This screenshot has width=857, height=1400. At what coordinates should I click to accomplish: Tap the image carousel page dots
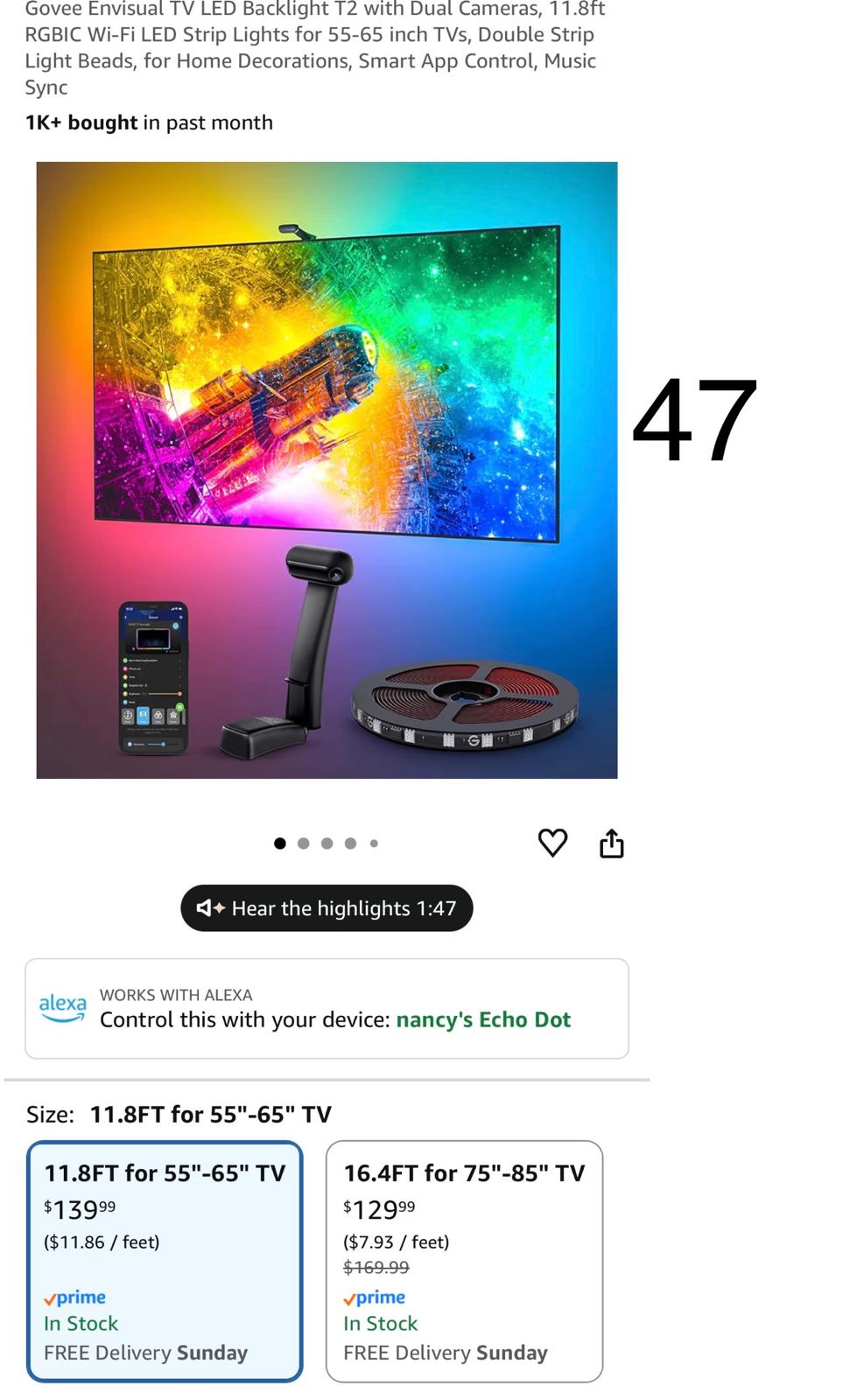[x=327, y=843]
